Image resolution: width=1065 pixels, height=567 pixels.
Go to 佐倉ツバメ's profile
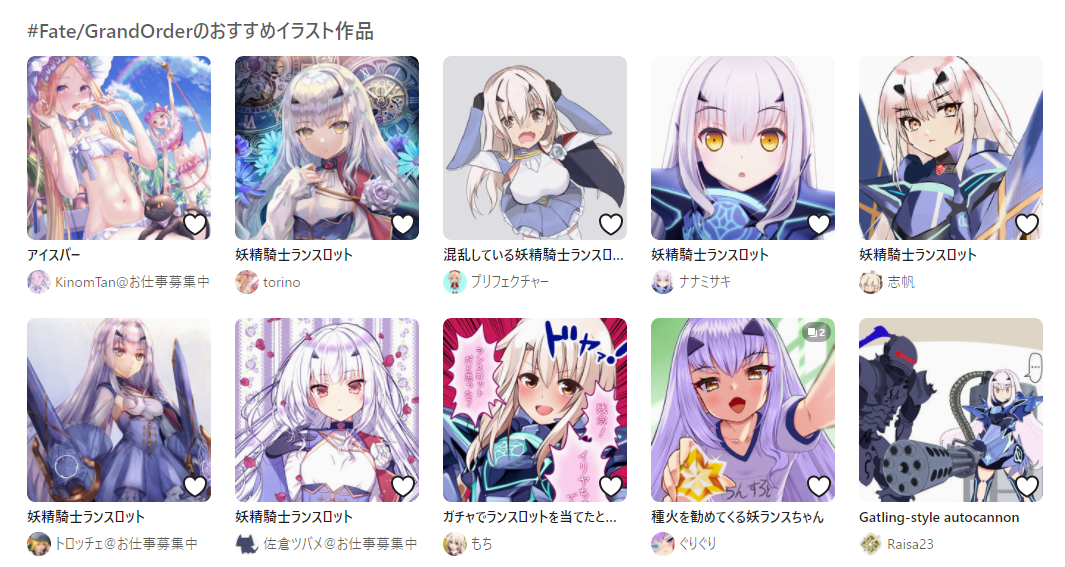(340, 544)
